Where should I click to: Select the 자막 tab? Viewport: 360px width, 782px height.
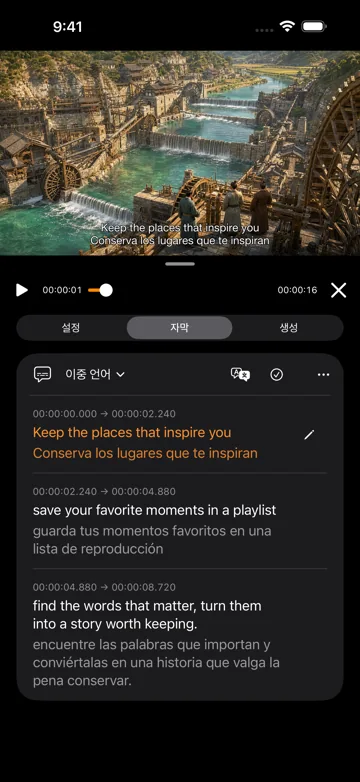click(180, 328)
